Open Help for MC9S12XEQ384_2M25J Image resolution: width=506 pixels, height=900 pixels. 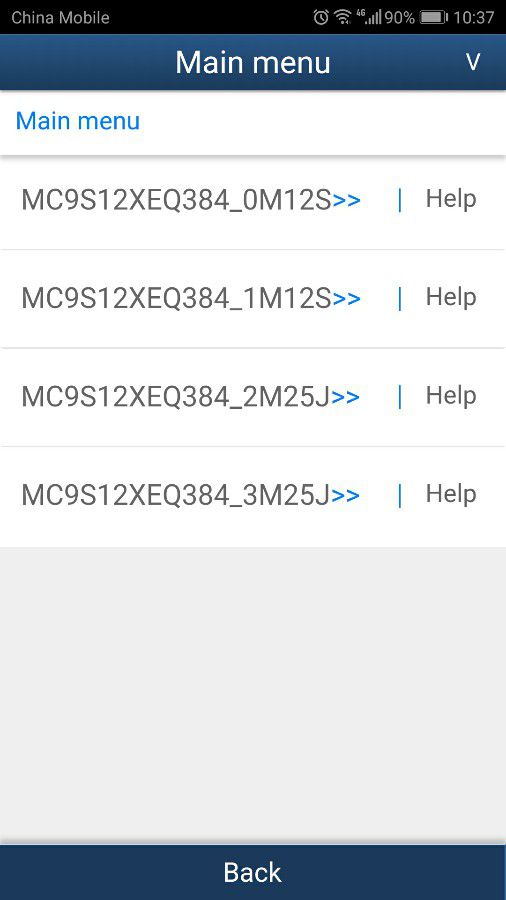[451, 395]
